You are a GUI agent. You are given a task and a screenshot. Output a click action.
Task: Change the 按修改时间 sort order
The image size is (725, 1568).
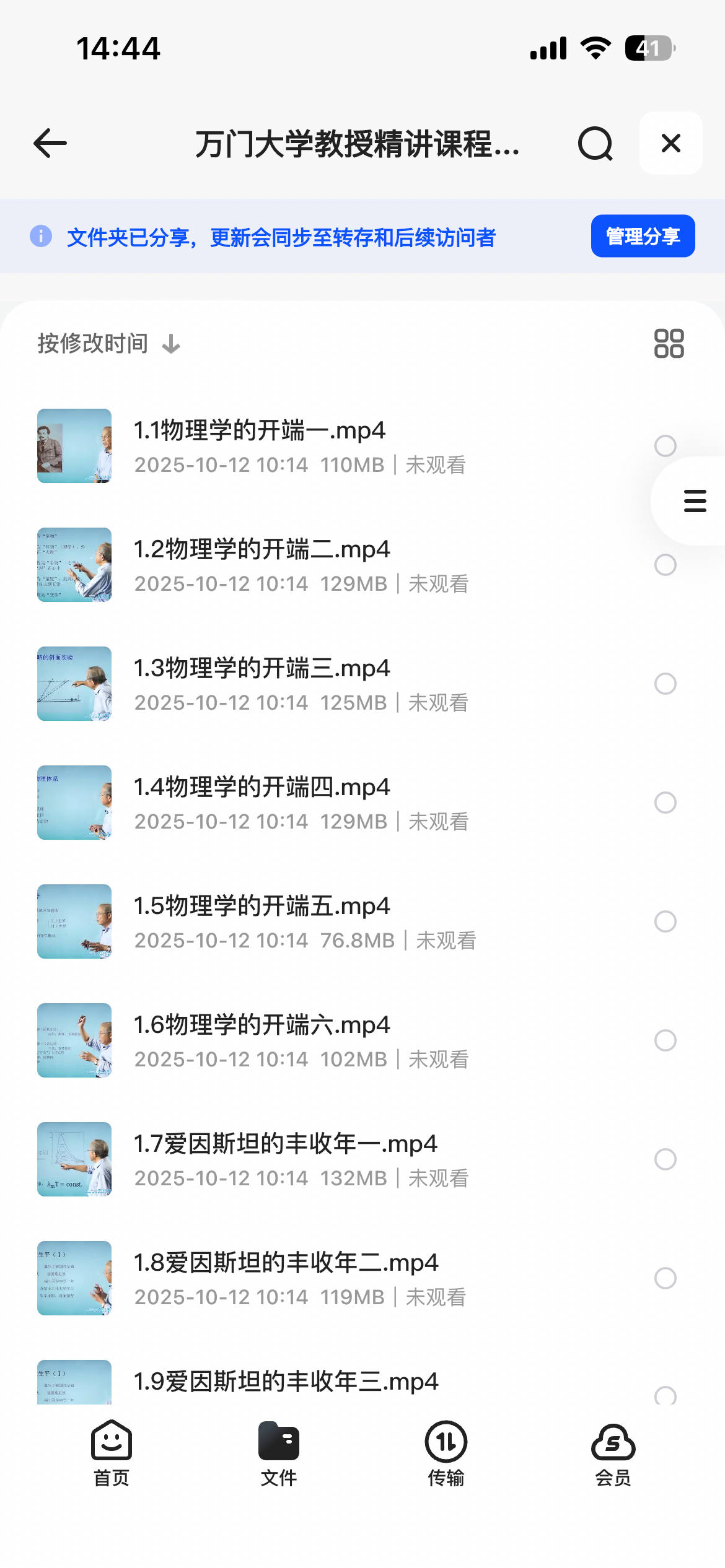pos(108,344)
